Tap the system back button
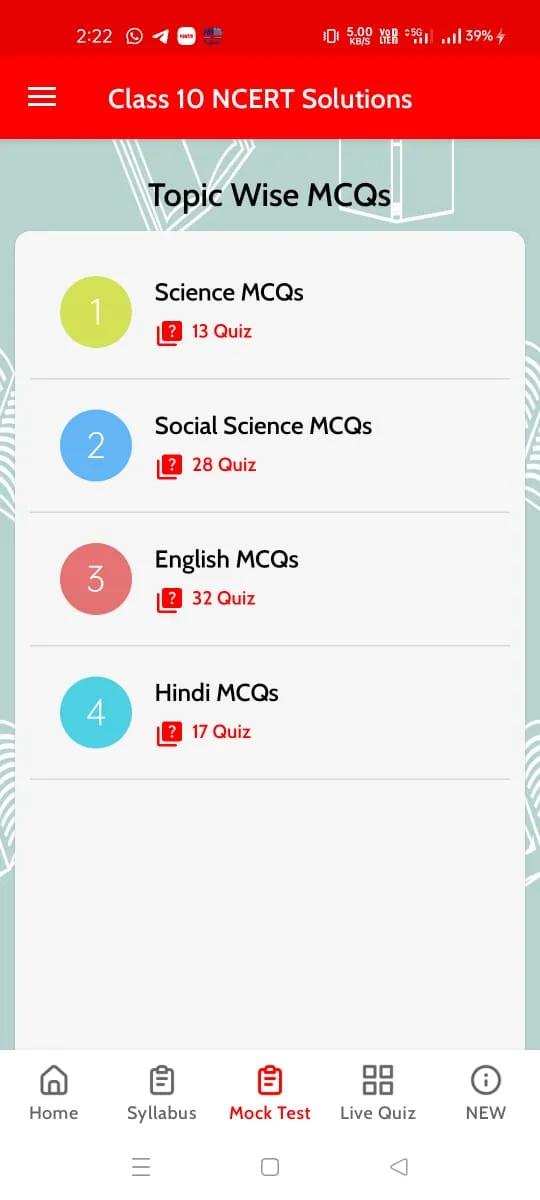540x1200 pixels. 399,1166
